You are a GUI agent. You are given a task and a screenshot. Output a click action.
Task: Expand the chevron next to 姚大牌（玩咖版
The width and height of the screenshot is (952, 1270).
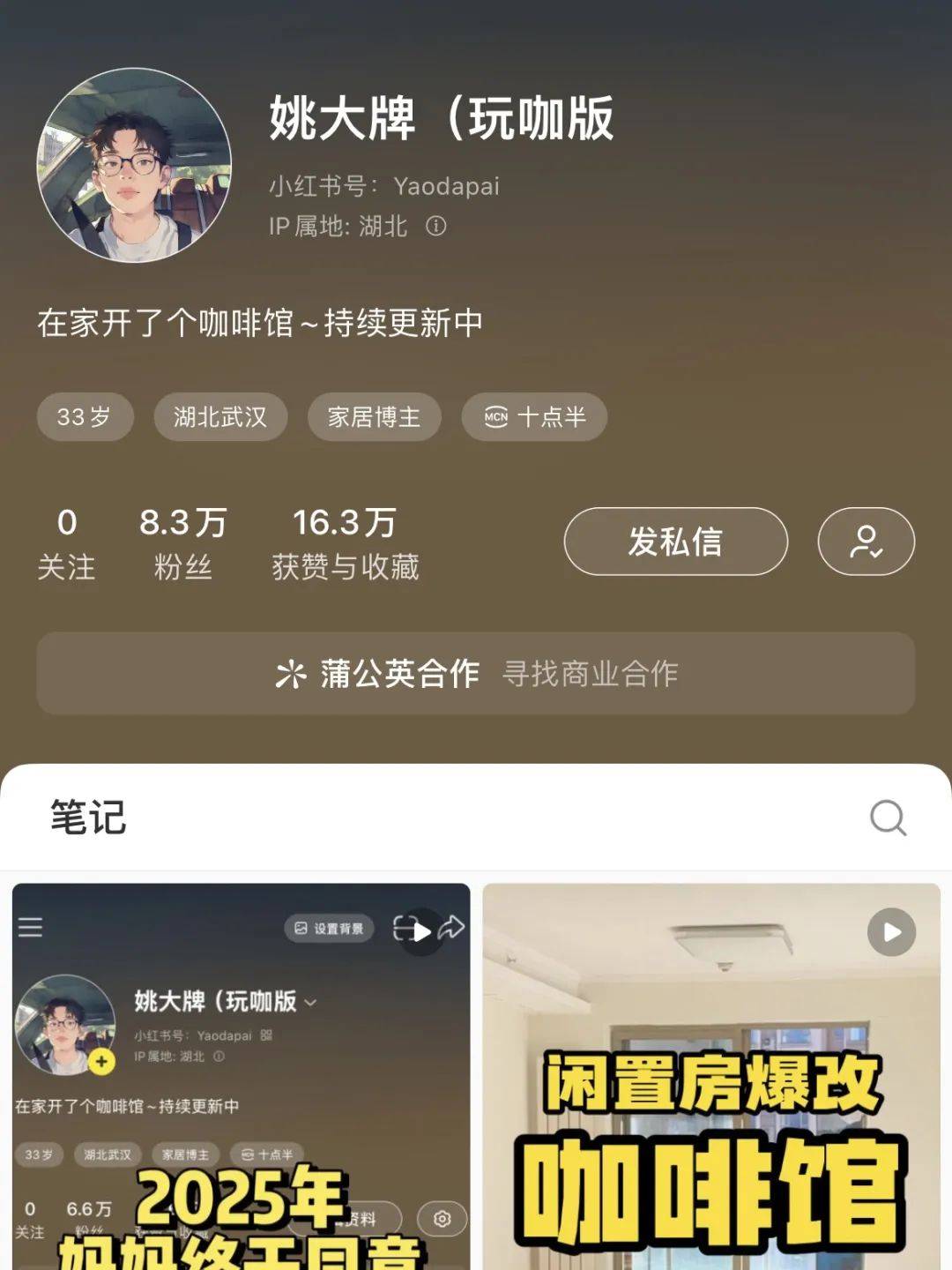pyautogui.click(x=309, y=1004)
